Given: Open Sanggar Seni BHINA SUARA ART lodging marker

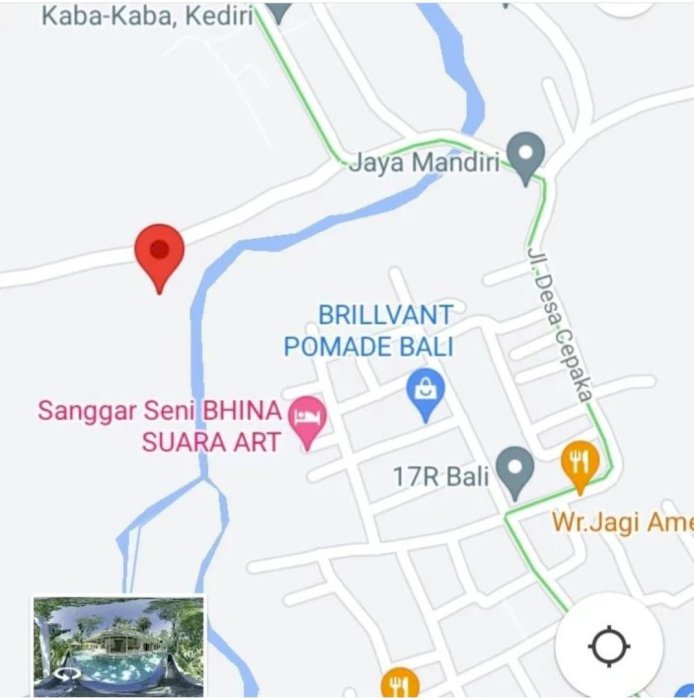Looking at the screenshot, I should [x=307, y=419].
